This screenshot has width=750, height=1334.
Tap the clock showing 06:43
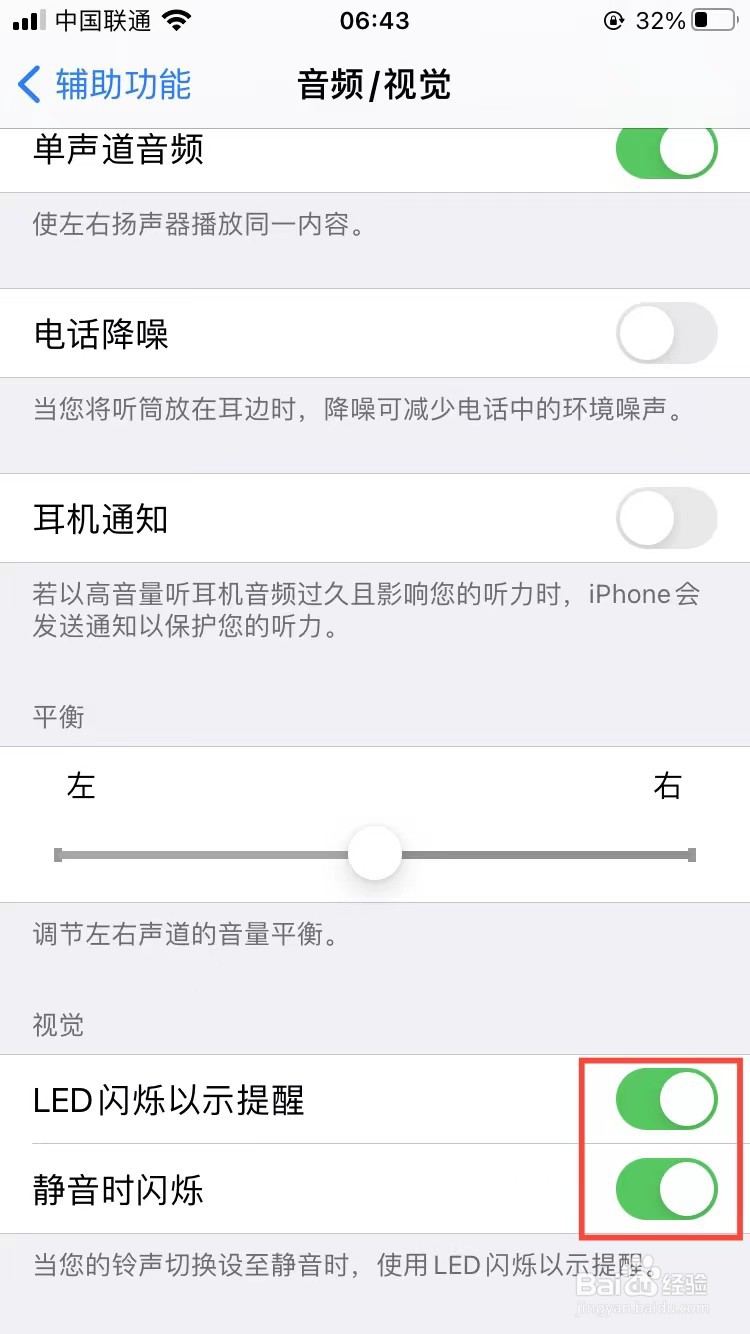pyautogui.click(x=375, y=20)
